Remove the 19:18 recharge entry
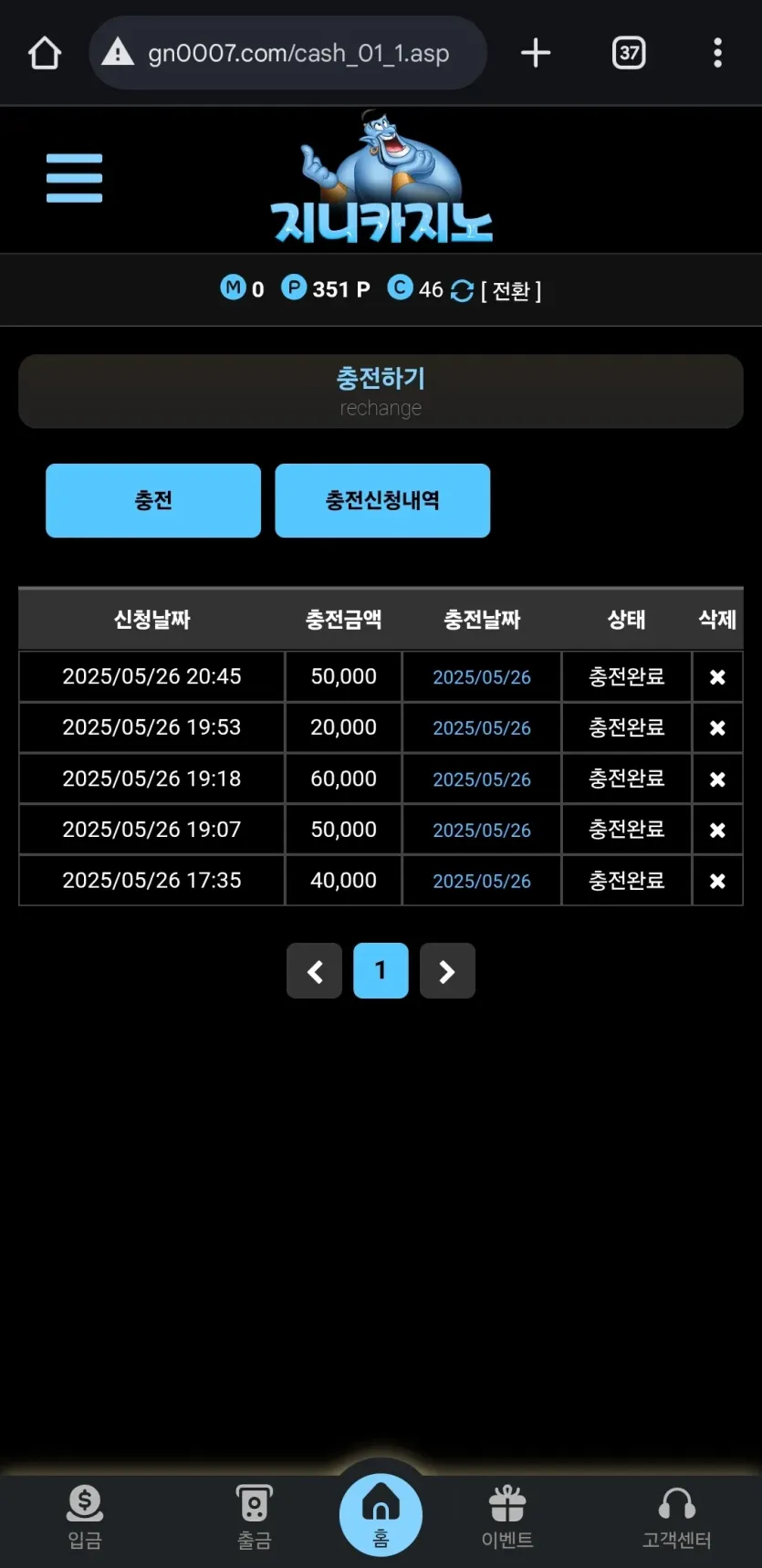This screenshot has height=1568, width=762. (717, 779)
